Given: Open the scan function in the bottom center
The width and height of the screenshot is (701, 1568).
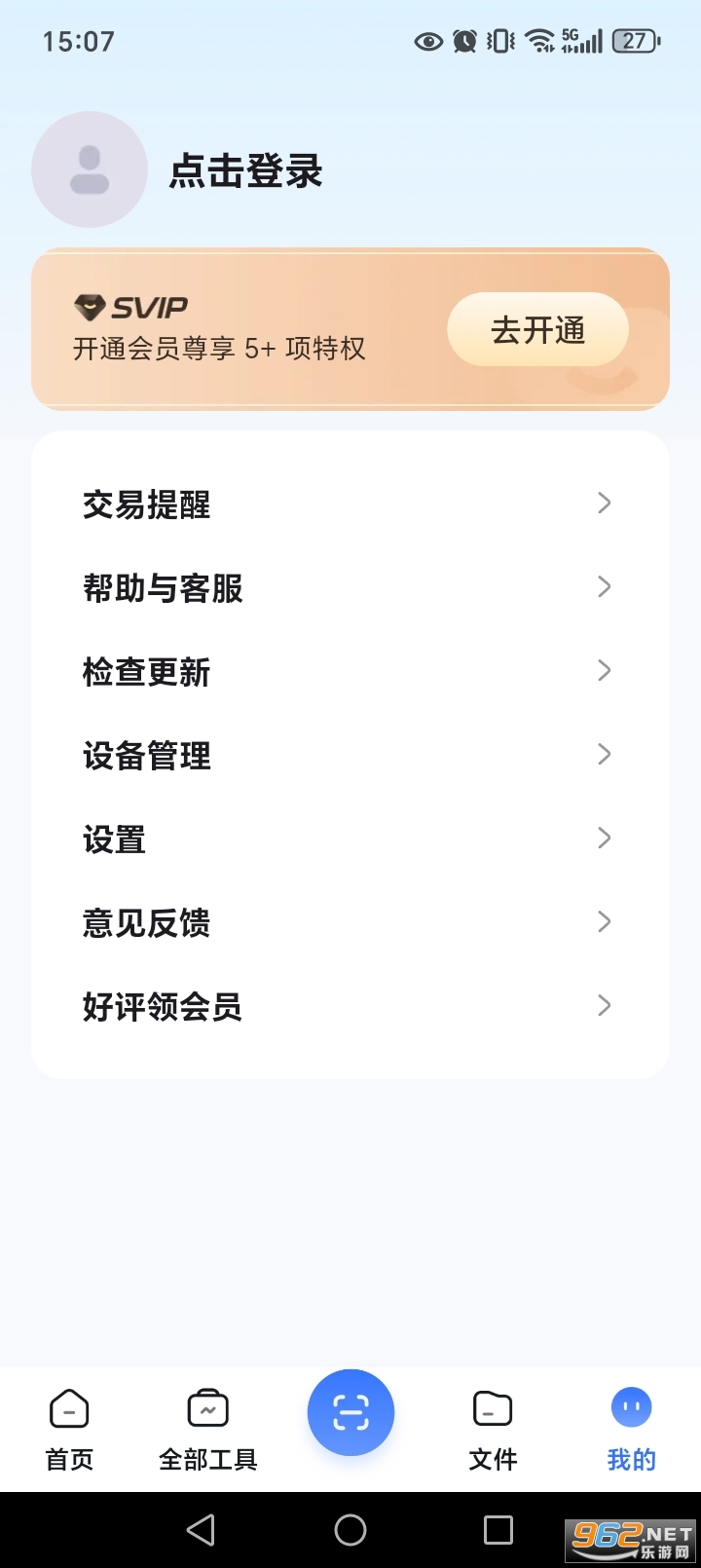Looking at the screenshot, I should 350,1412.
